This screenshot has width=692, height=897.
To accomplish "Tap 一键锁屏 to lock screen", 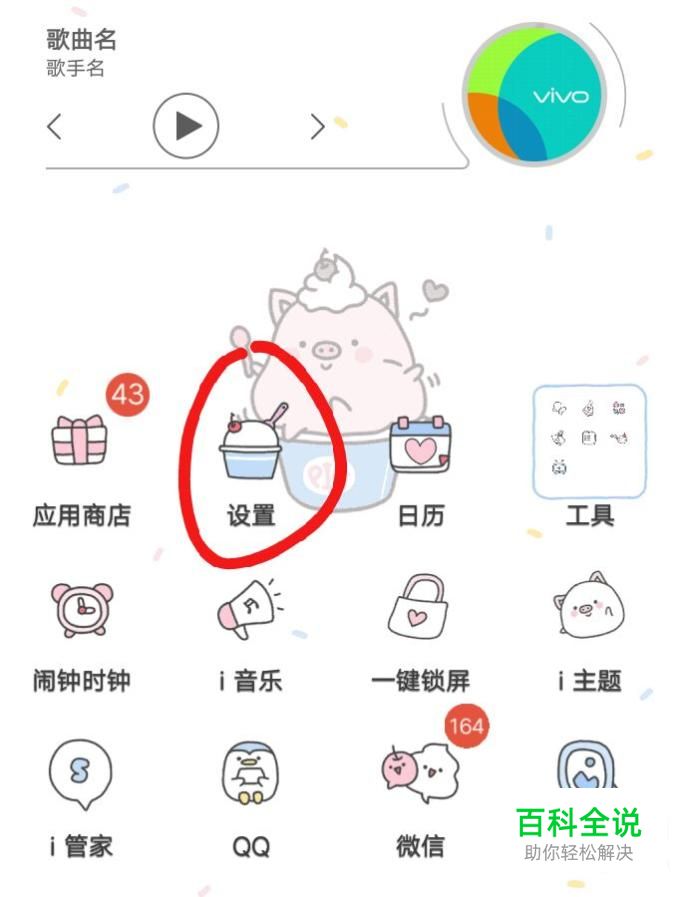I will (420, 607).
